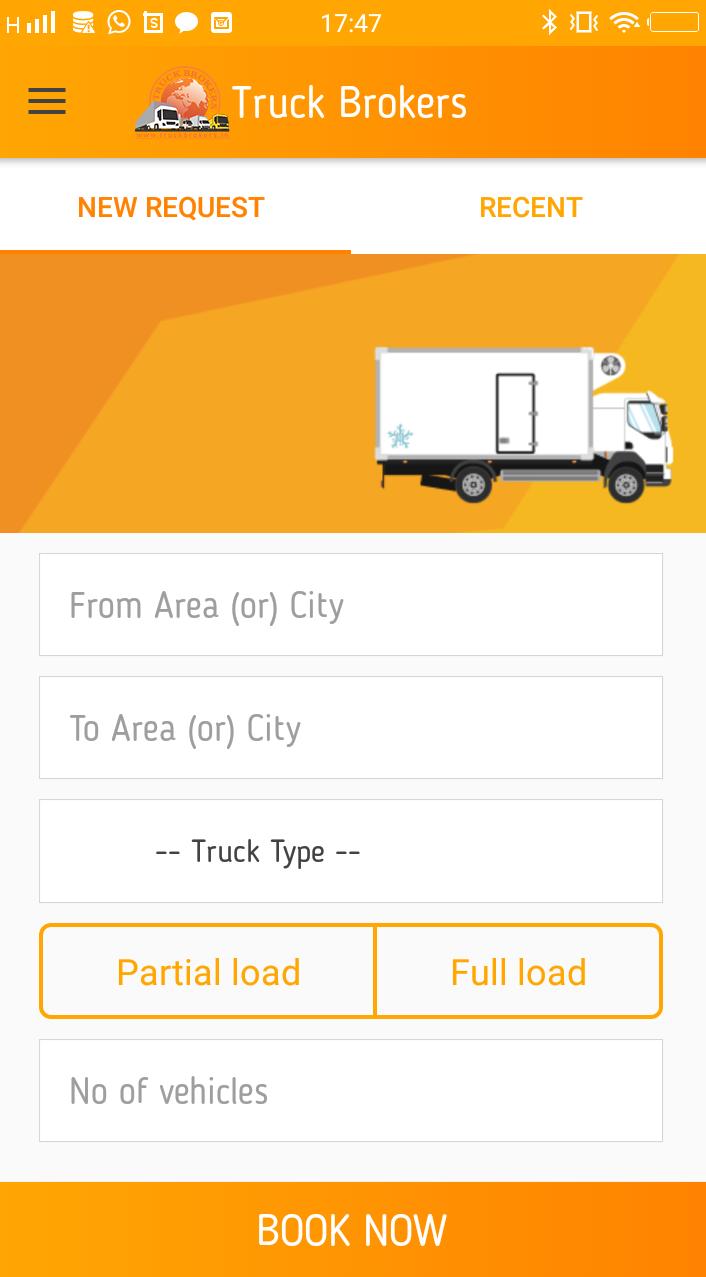Viewport: 706px width, 1277px height.
Task: Choose the Partial load option
Action: pos(208,972)
